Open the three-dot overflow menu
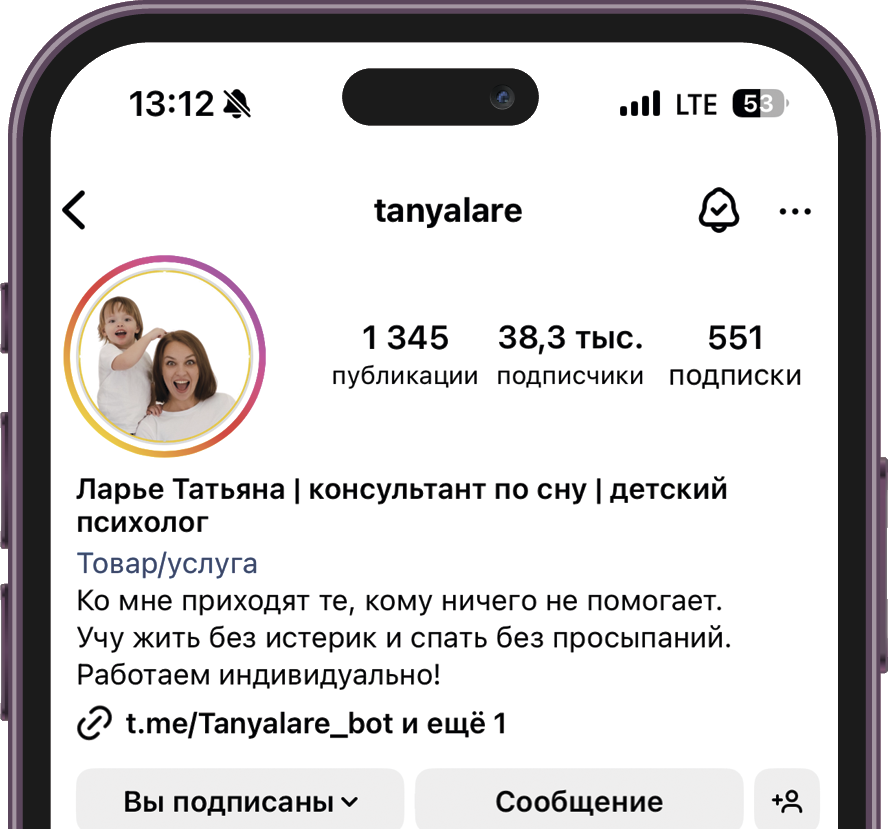The height and width of the screenshot is (829, 888). pyautogui.click(x=795, y=211)
